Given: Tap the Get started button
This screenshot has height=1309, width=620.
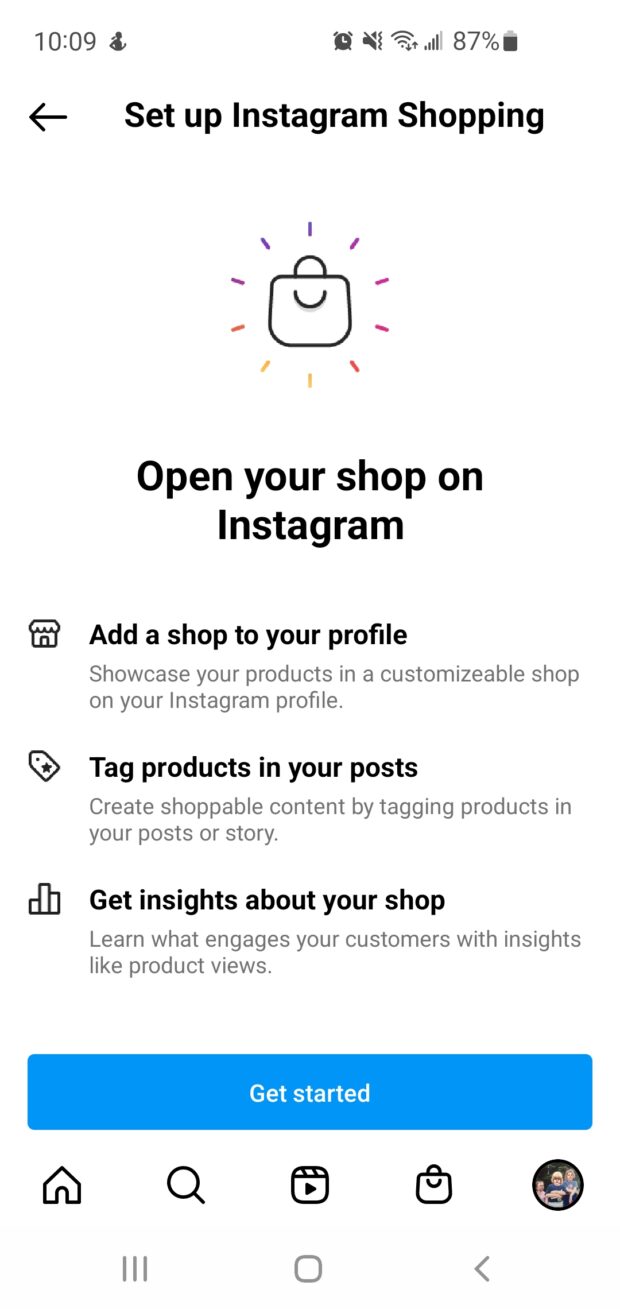Looking at the screenshot, I should click(x=310, y=1092).
